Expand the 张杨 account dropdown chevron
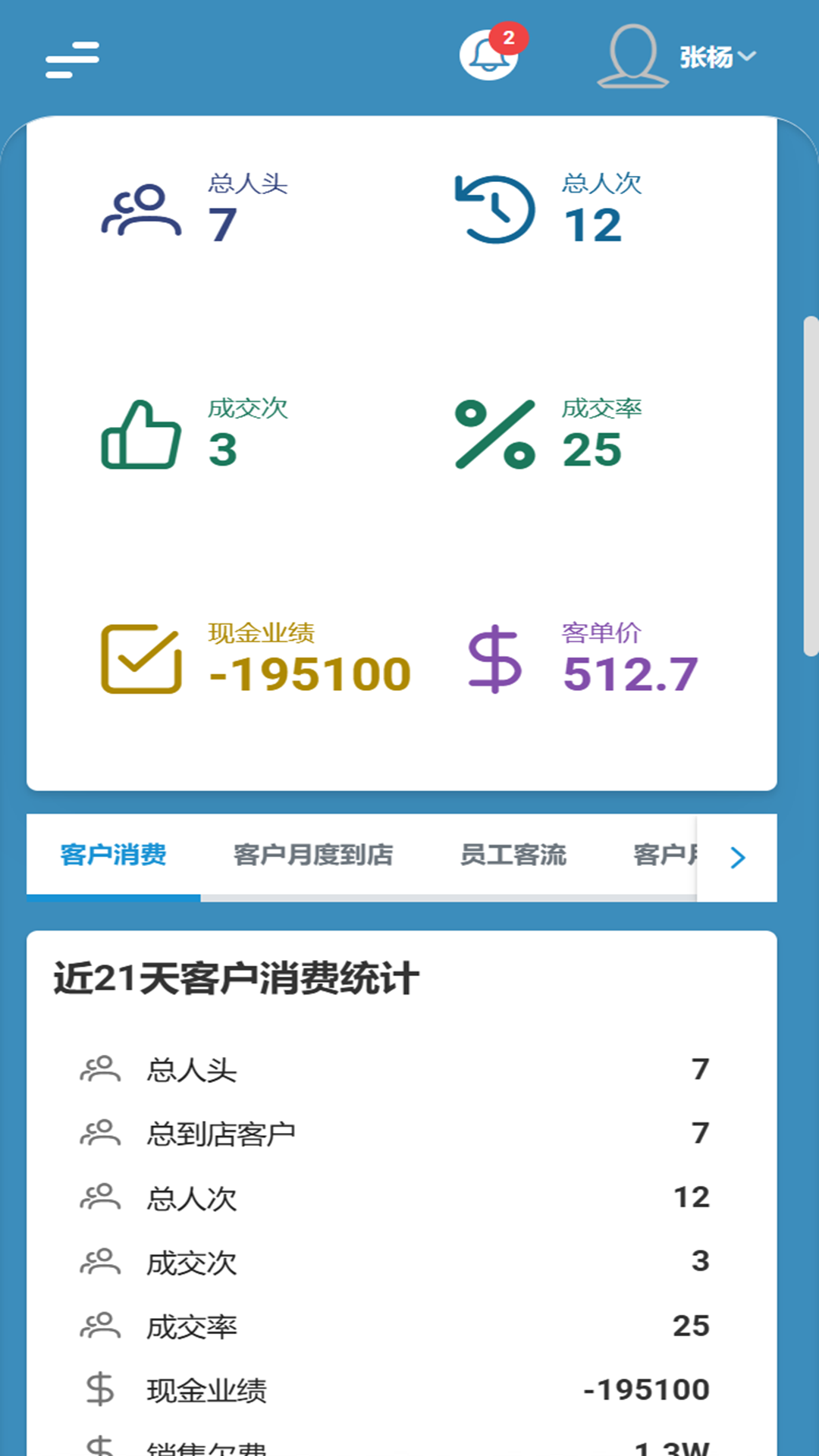Viewport: 819px width, 1456px height. (x=748, y=57)
